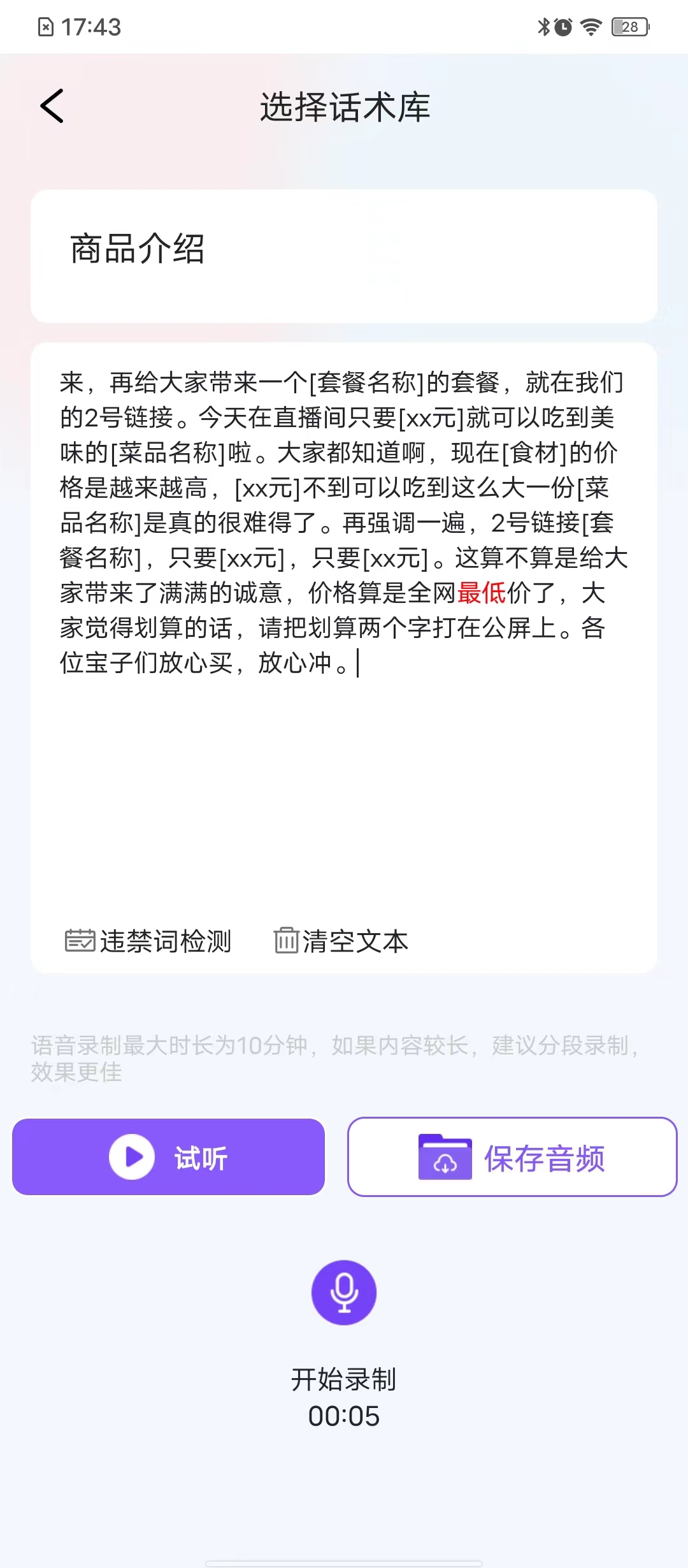Tap the Bluetooth status bar icon
Viewport: 688px width, 1568px height.
(x=543, y=26)
